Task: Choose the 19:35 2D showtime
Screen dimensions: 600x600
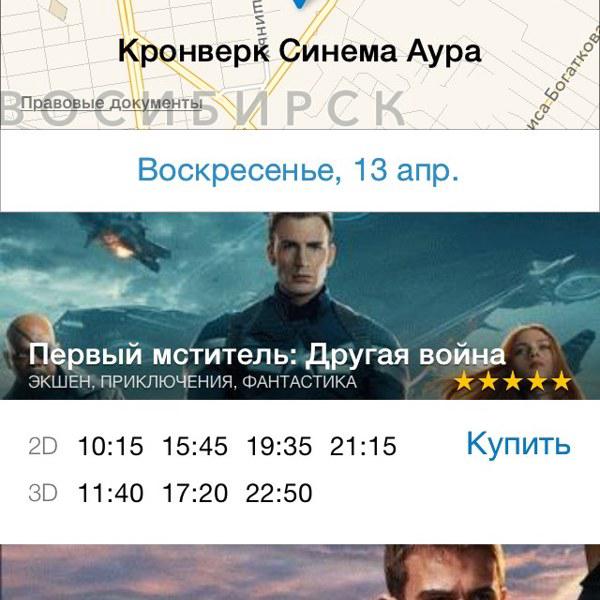Action: [280, 446]
